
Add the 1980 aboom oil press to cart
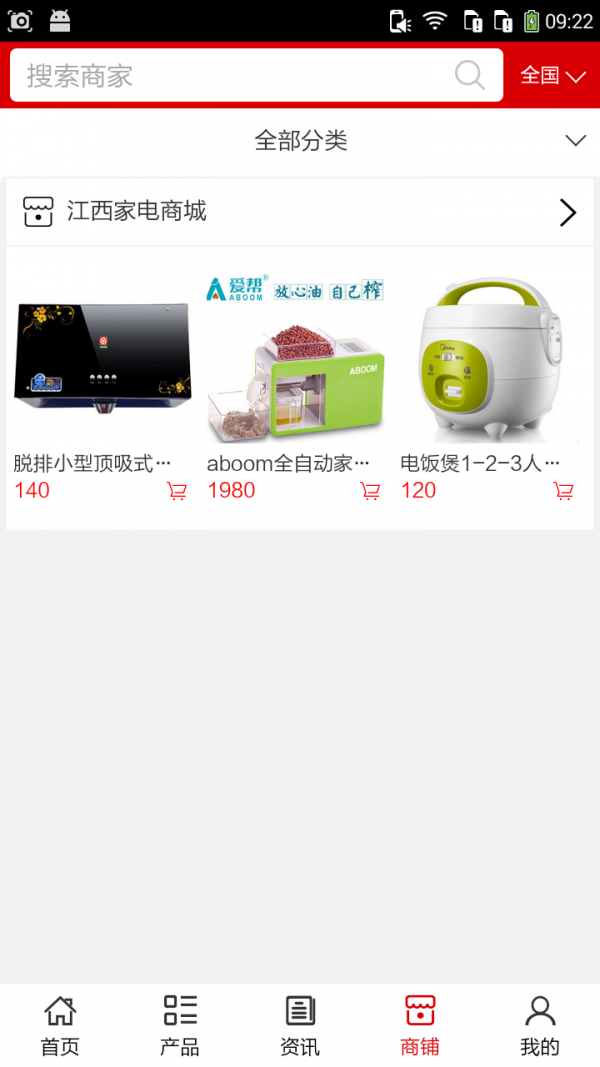[x=370, y=491]
